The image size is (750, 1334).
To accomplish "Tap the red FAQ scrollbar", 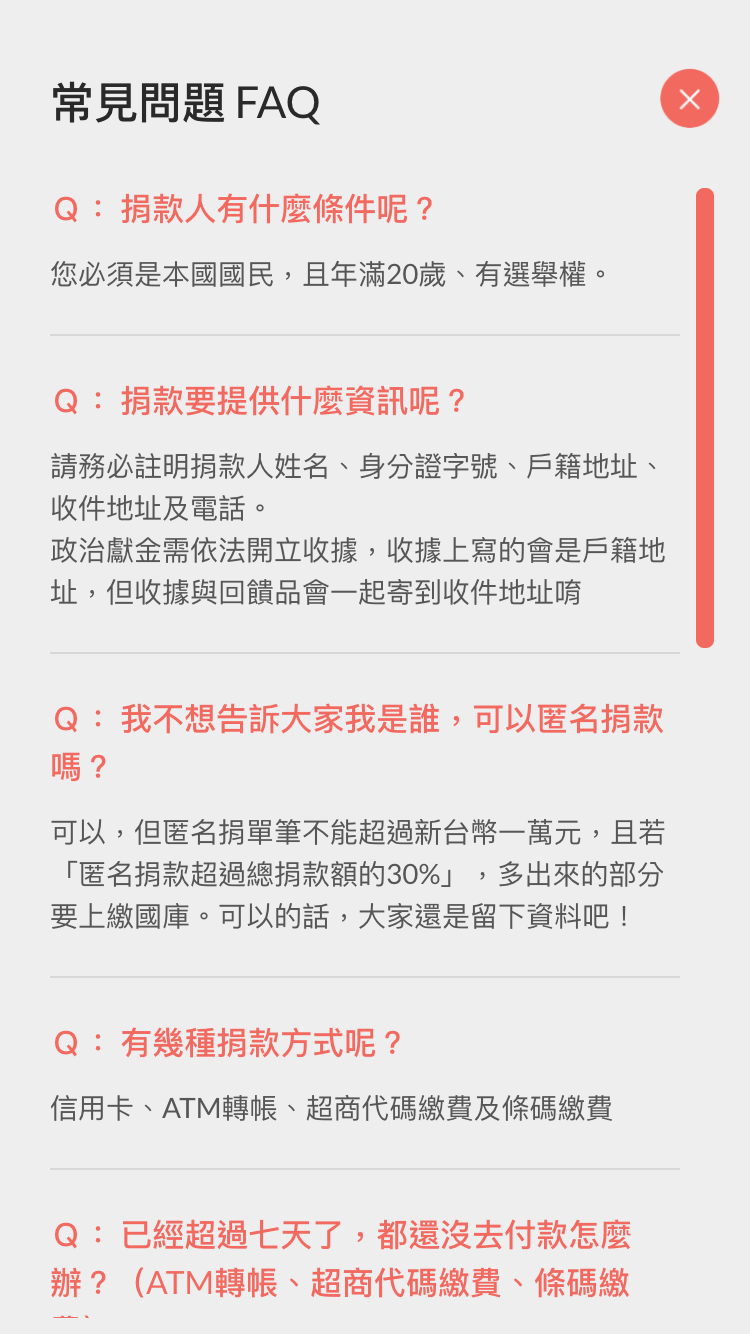I will (705, 418).
